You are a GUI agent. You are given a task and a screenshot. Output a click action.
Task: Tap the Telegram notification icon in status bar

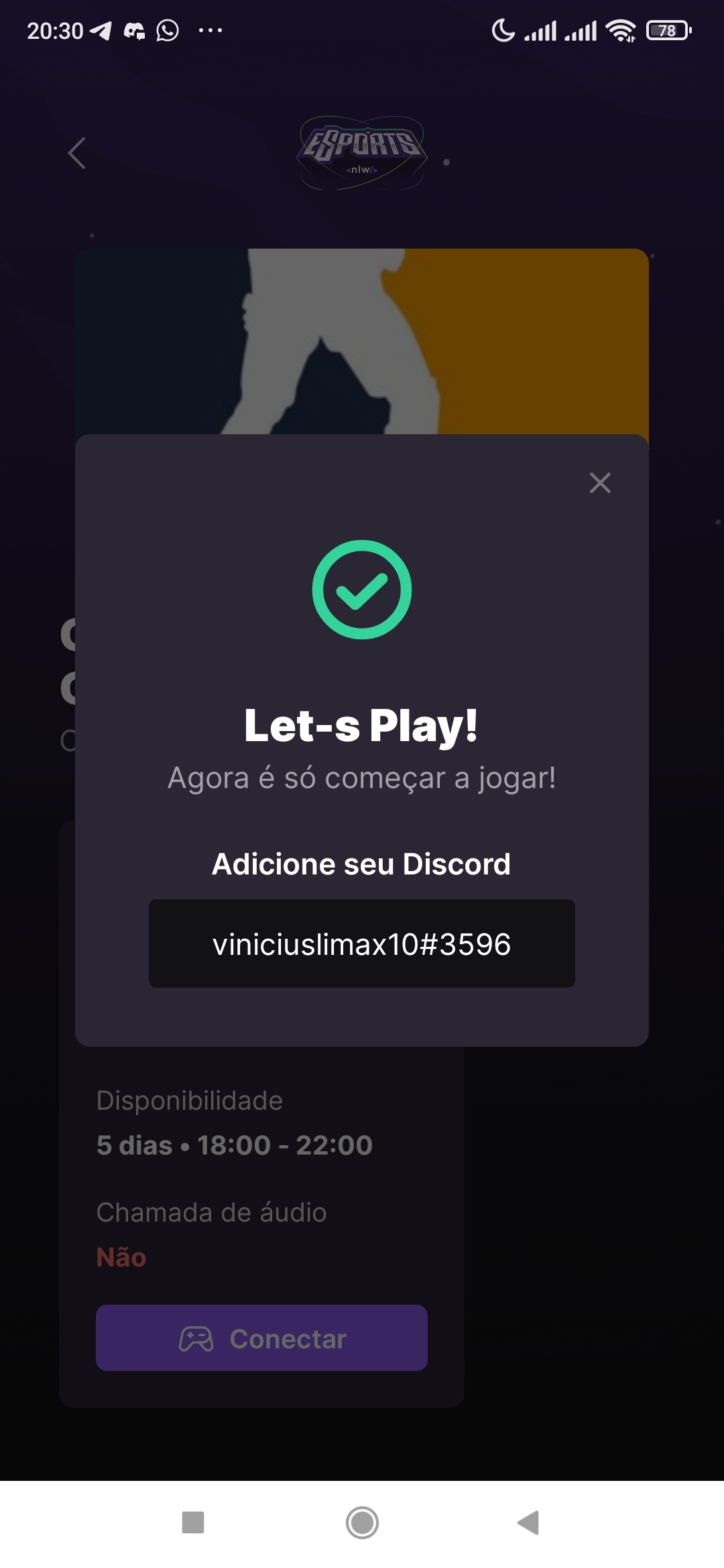tap(102, 29)
